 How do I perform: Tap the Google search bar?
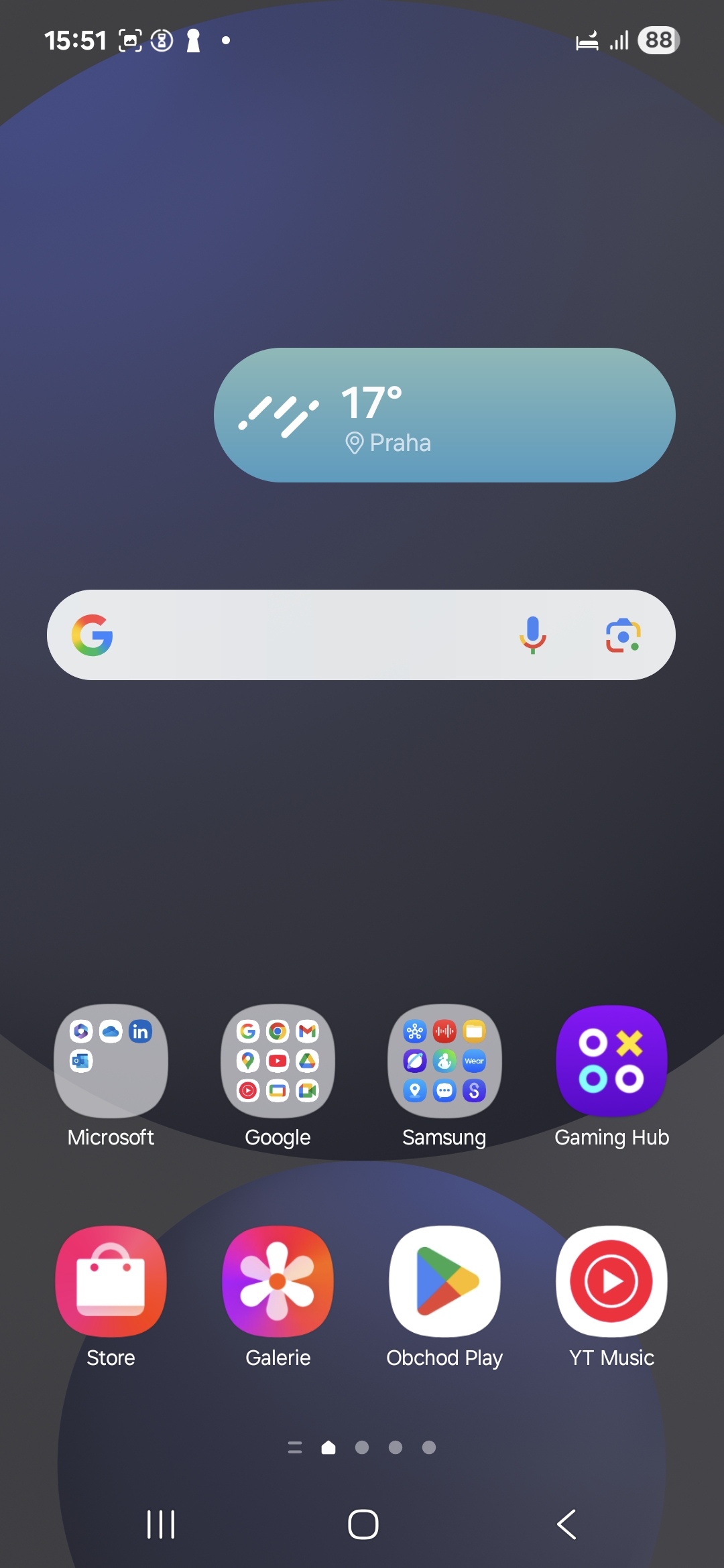[361, 635]
